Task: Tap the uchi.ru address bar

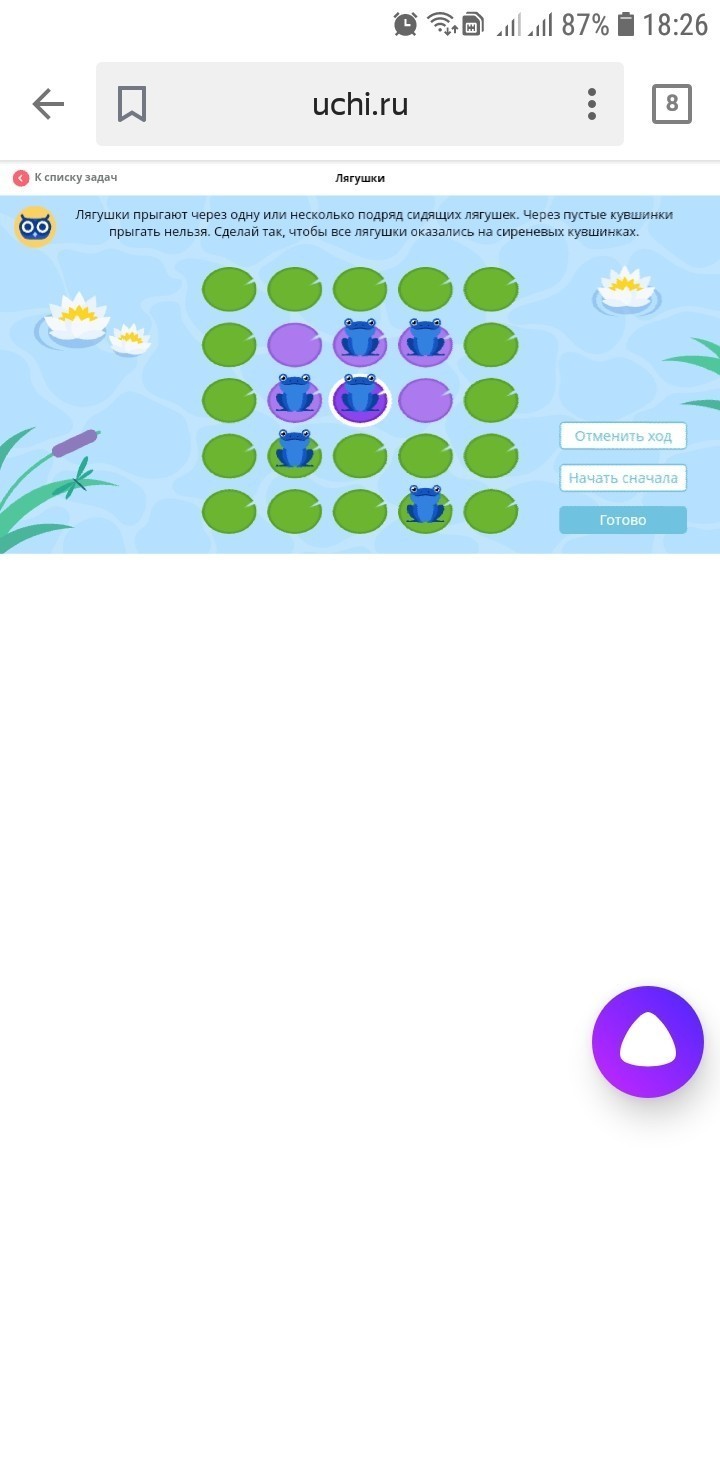Action: (360, 104)
